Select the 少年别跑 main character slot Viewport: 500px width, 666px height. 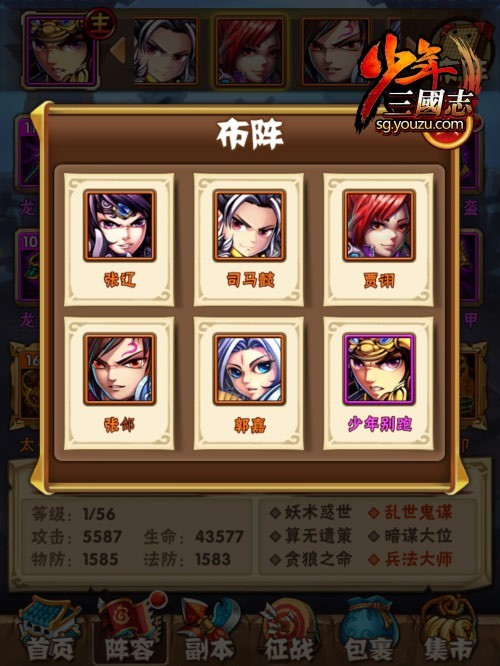[x=379, y=383]
